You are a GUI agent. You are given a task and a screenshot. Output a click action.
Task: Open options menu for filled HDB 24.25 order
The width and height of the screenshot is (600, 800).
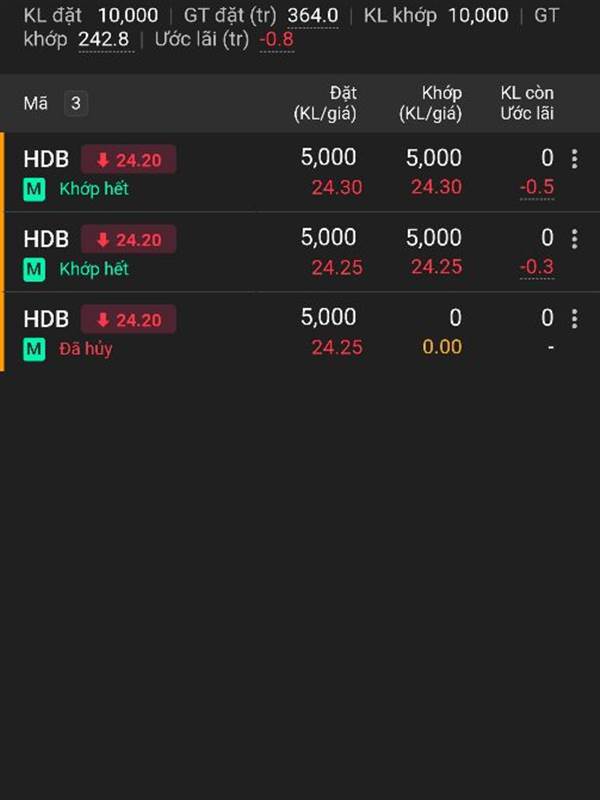click(574, 239)
